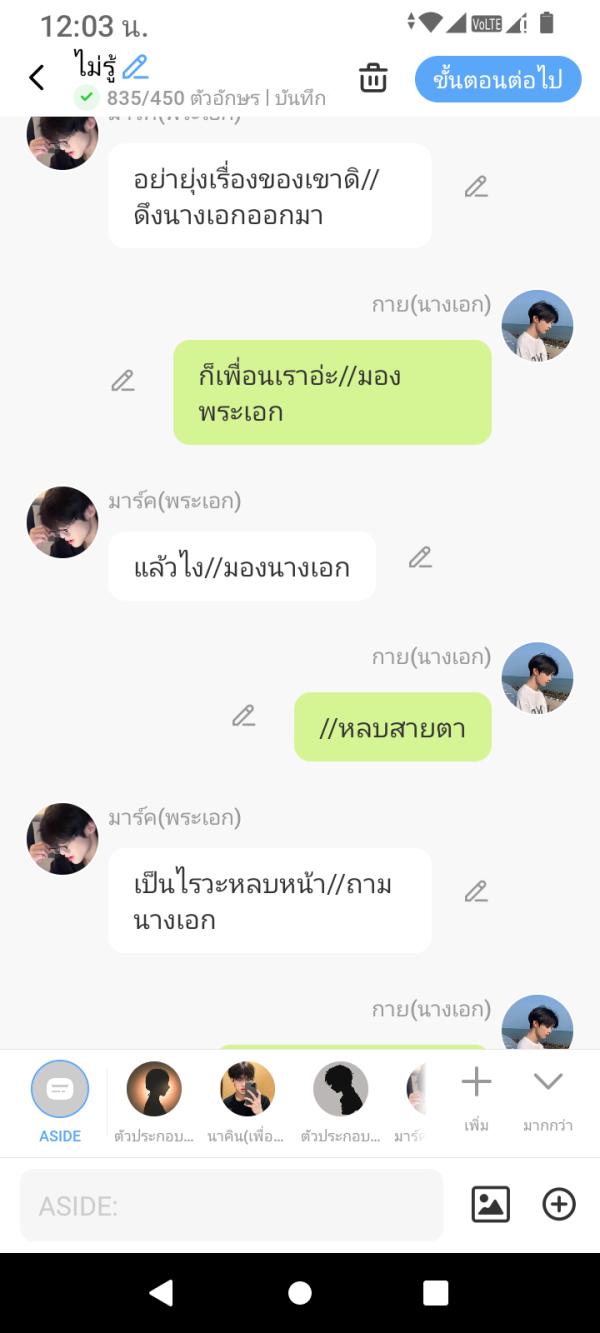Edit the title 'ไม่รู้' with pencil icon

pyautogui.click(x=135, y=67)
